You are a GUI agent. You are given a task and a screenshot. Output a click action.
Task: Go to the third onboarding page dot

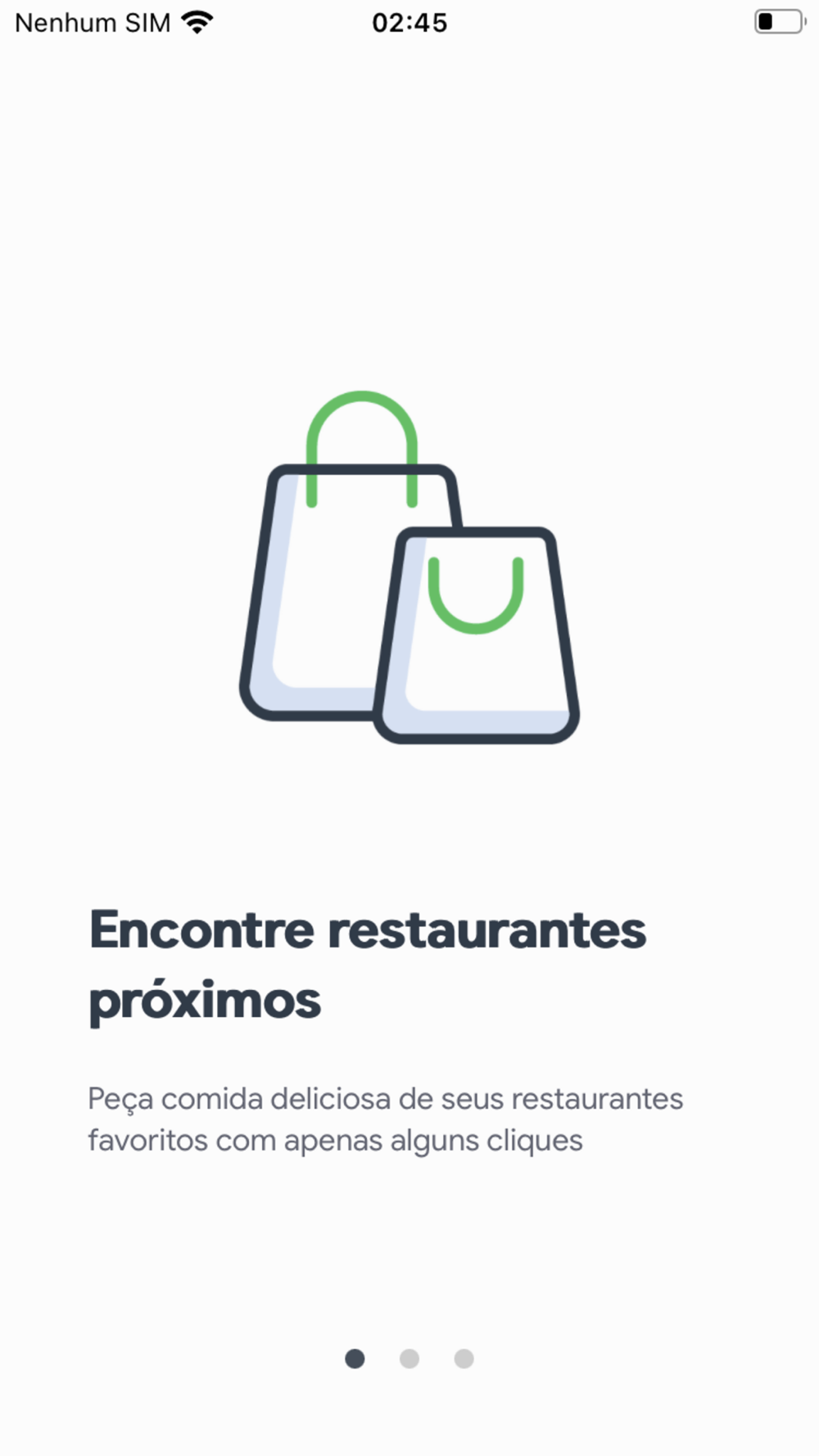pyautogui.click(x=464, y=1359)
